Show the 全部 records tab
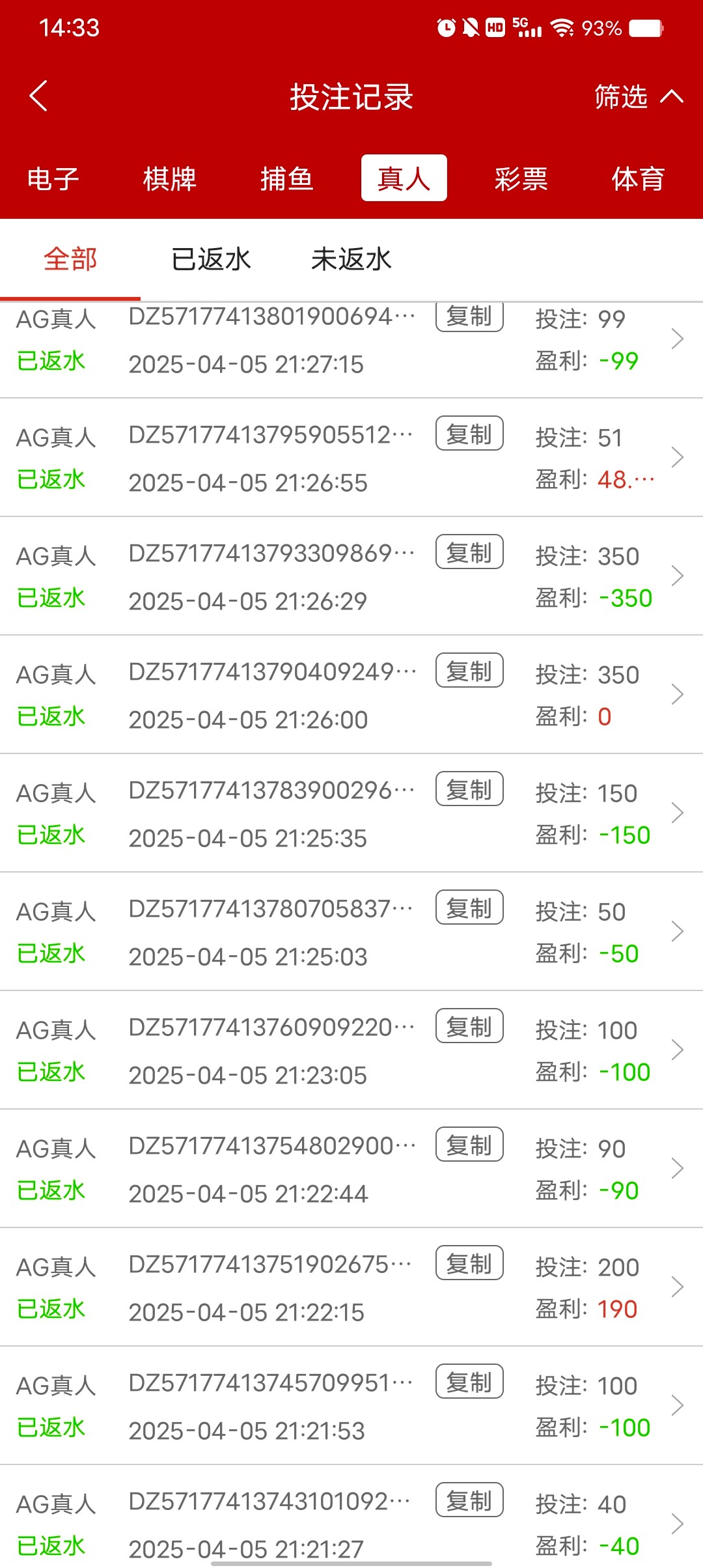The image size is (703, 1568). pos(70,259)
